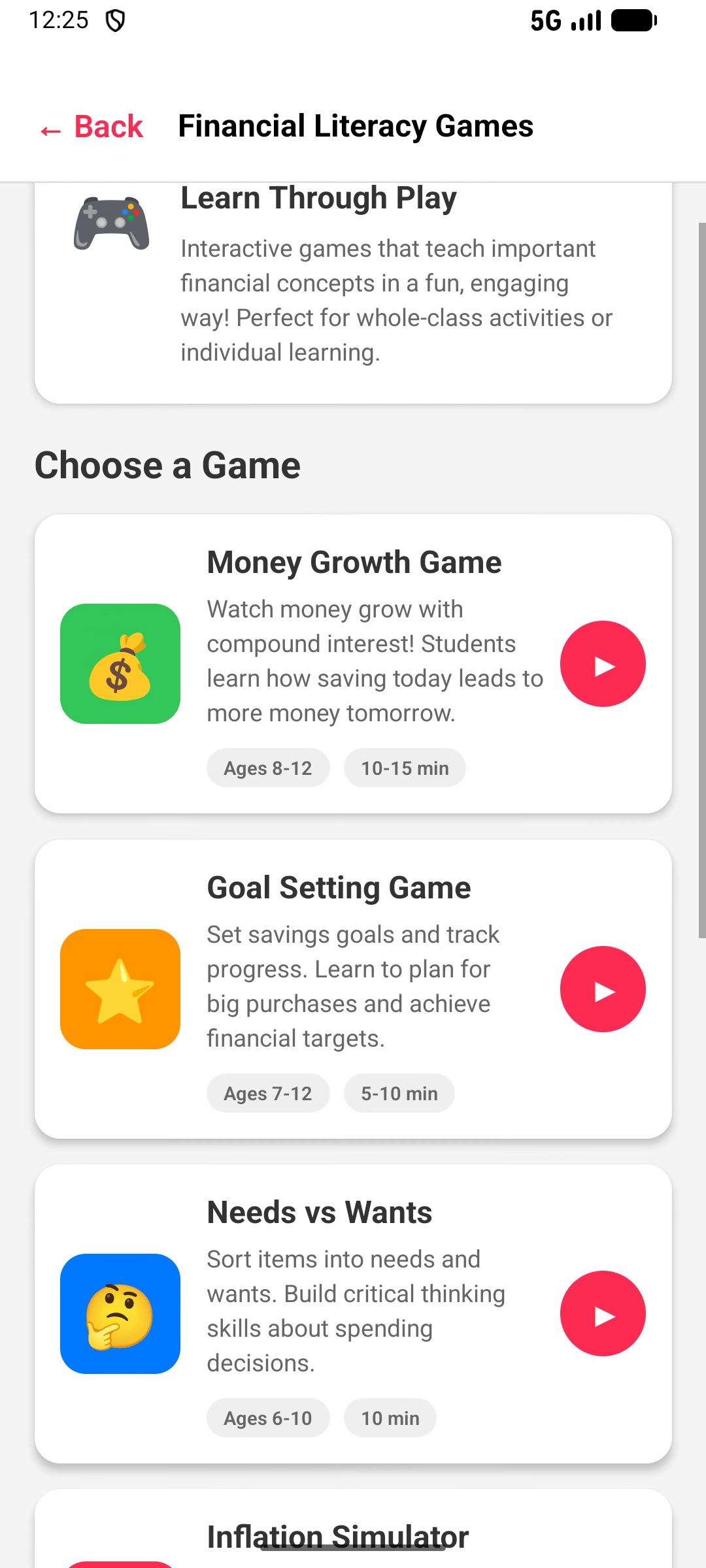
Task: Tap the battery indicator in the status bar
Action: coord(630,20)
